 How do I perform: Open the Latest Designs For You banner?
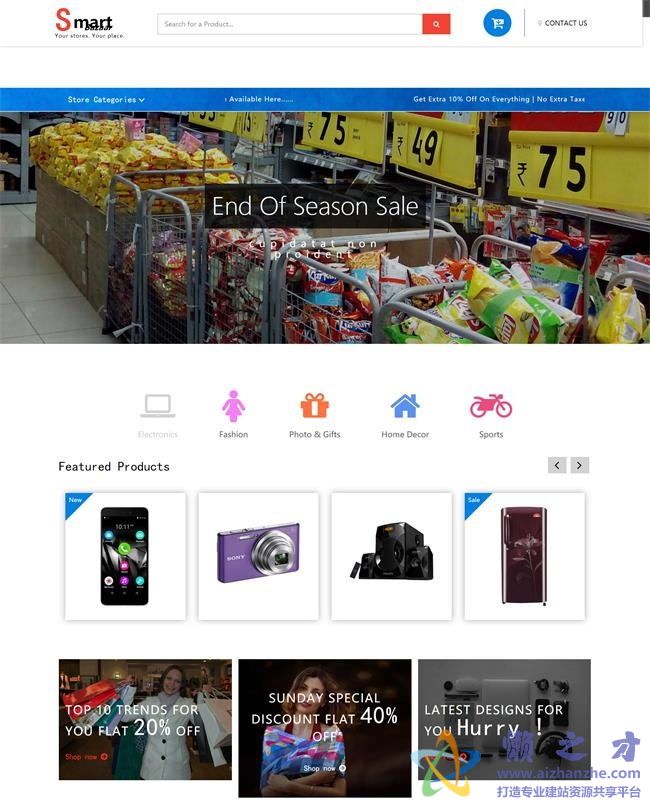click(504, 719)
